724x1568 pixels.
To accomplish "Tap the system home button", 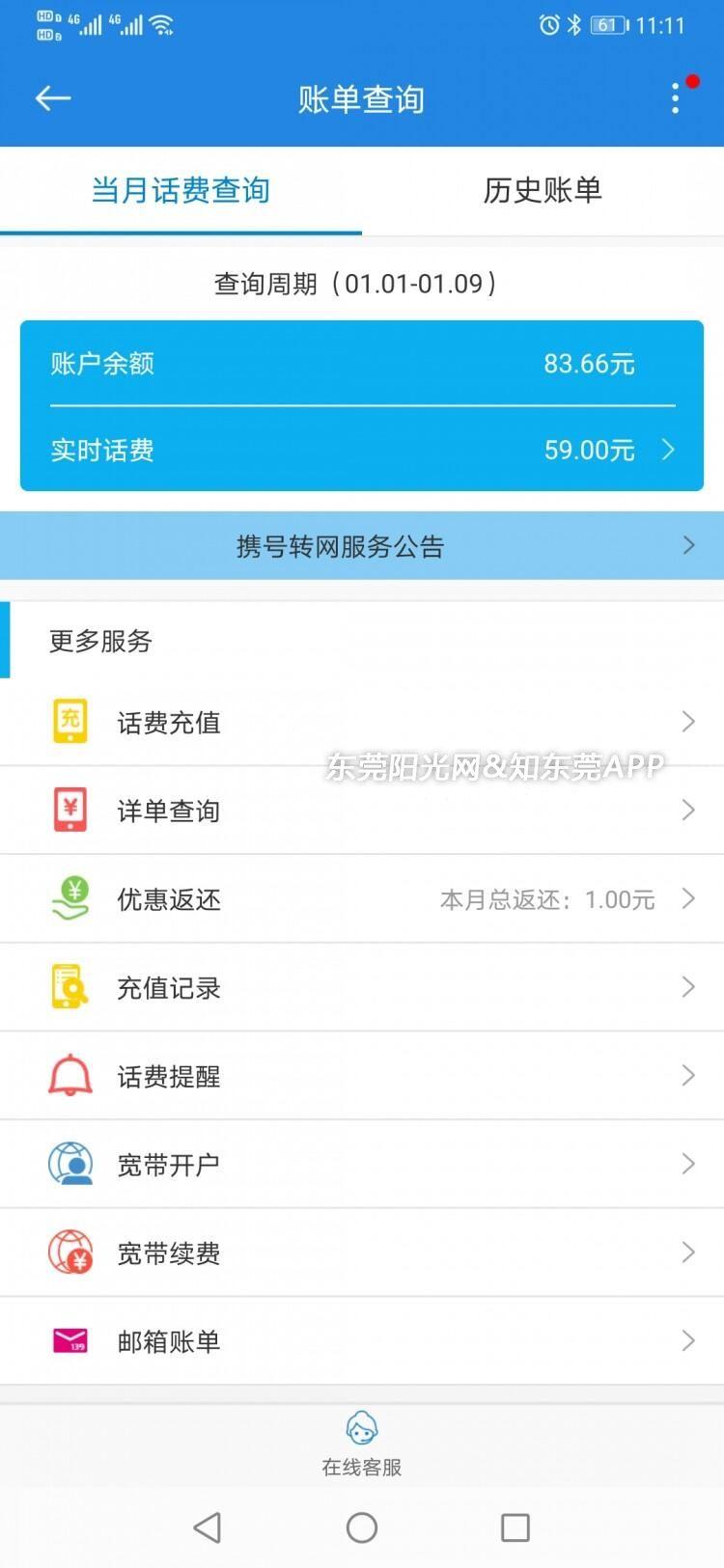I will click(x=362, y=1527).
